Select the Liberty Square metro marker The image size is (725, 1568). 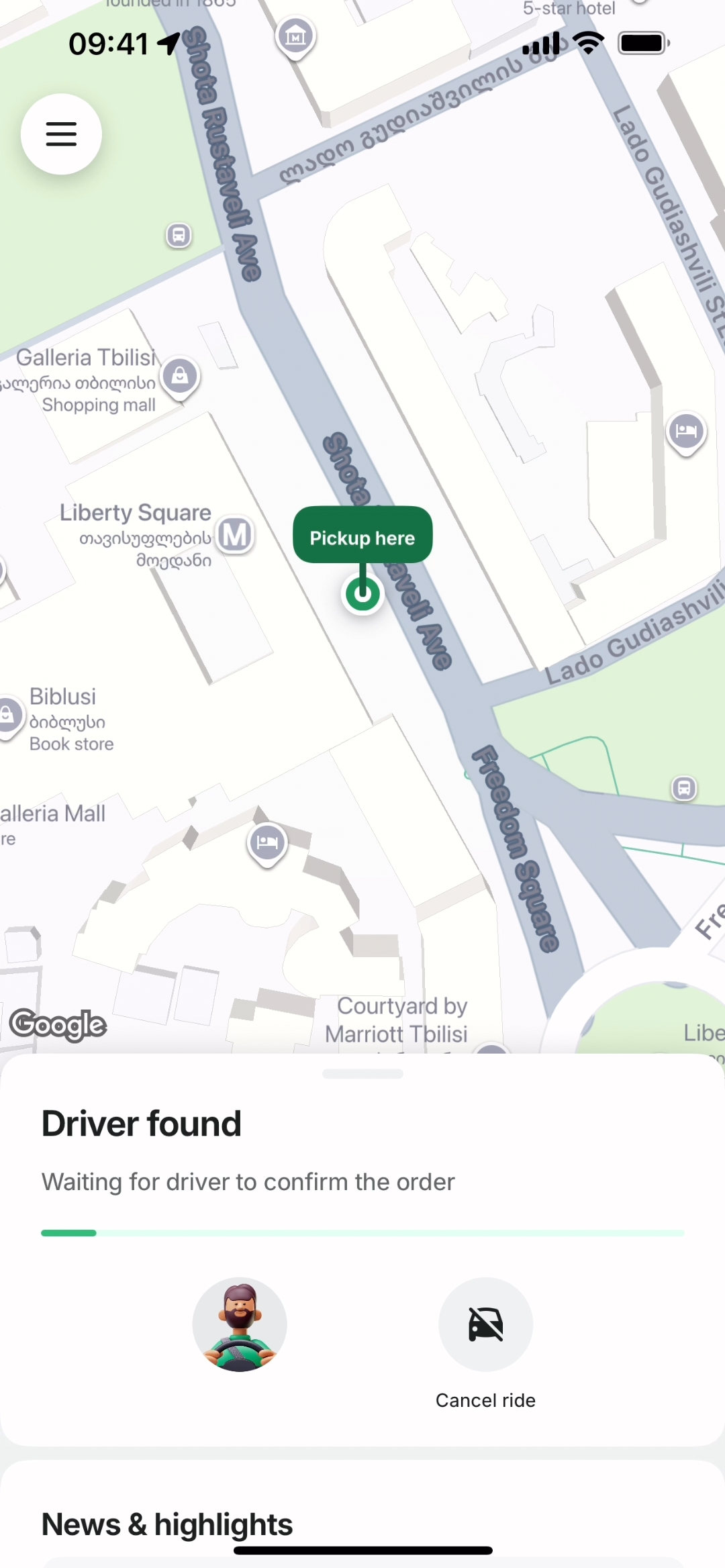236,535
